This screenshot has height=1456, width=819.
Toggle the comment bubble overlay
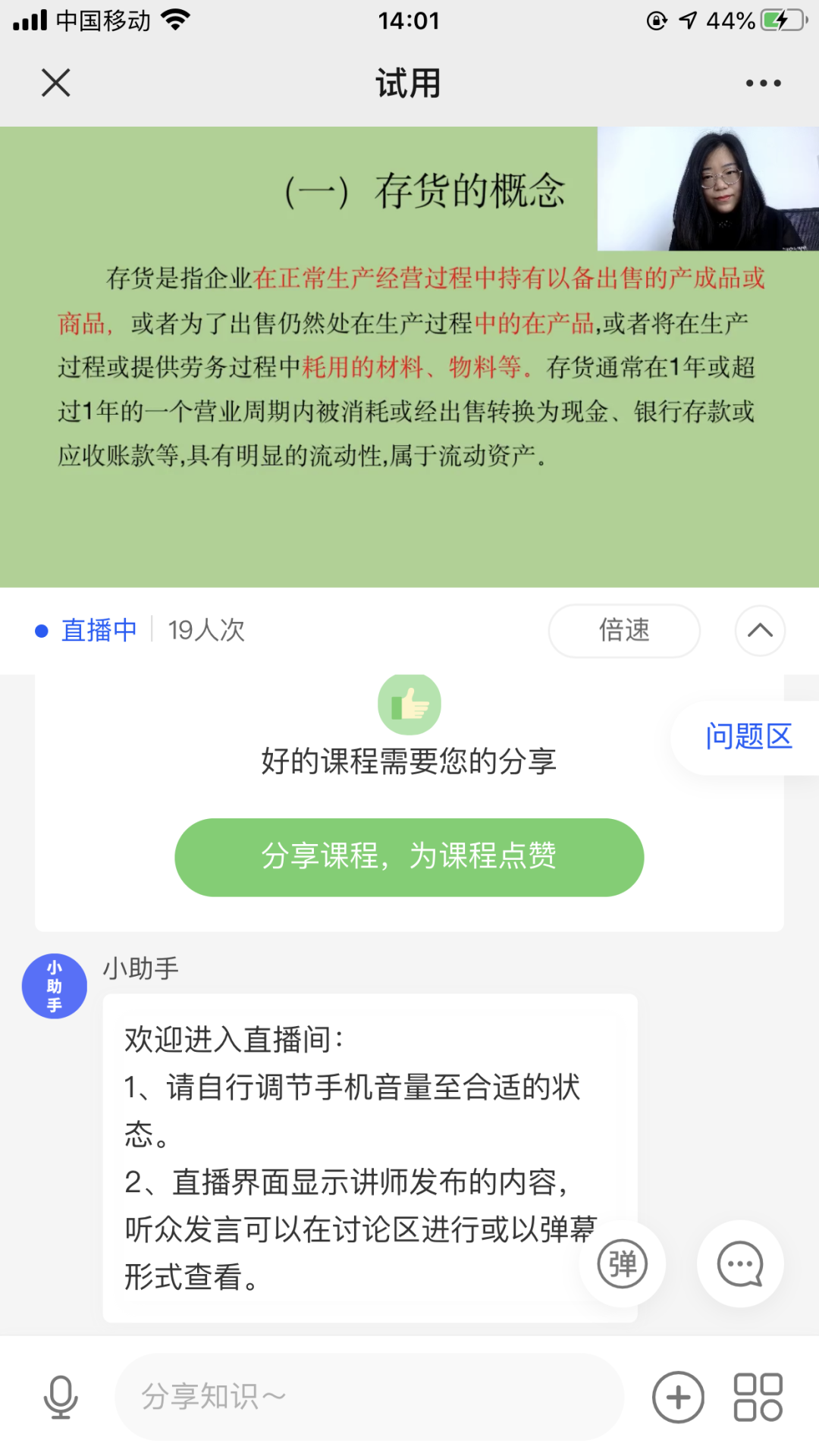(739, 1264)
